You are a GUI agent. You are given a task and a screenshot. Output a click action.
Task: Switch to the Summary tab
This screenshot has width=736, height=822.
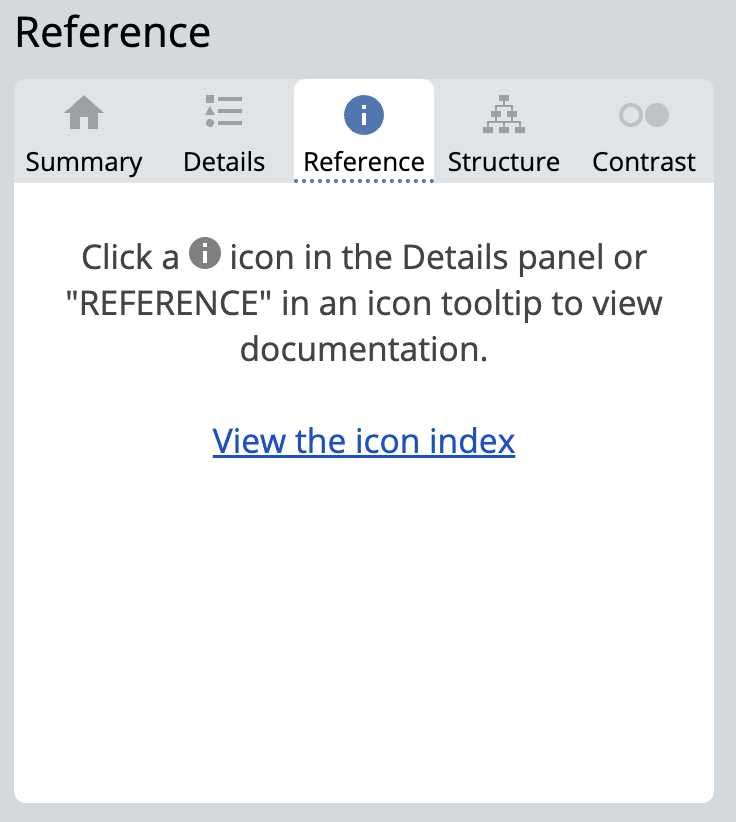pyautogui.click(x=84, y=134)
